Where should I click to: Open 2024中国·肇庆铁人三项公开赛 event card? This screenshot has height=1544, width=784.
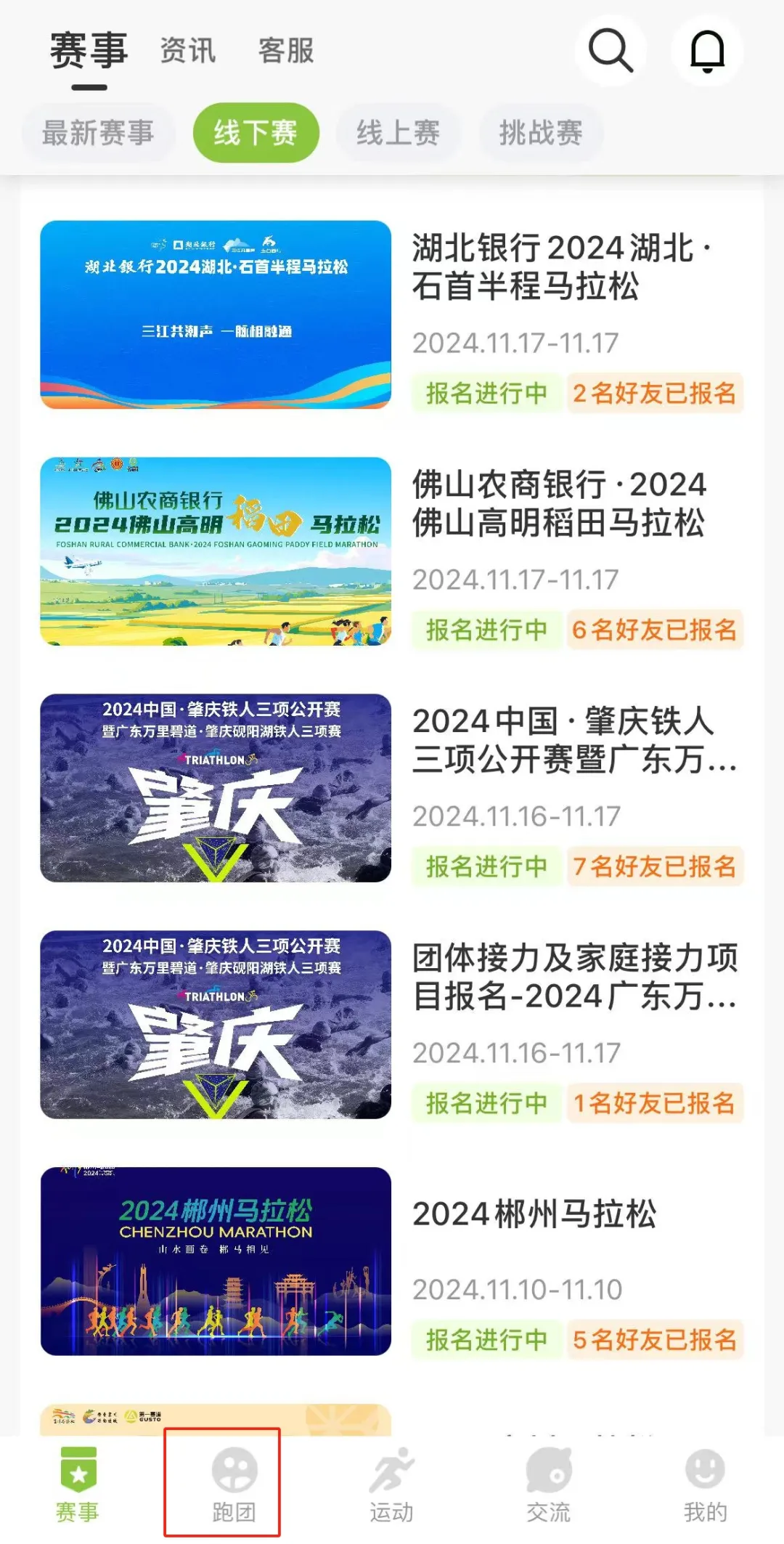[x=392, y=788]
